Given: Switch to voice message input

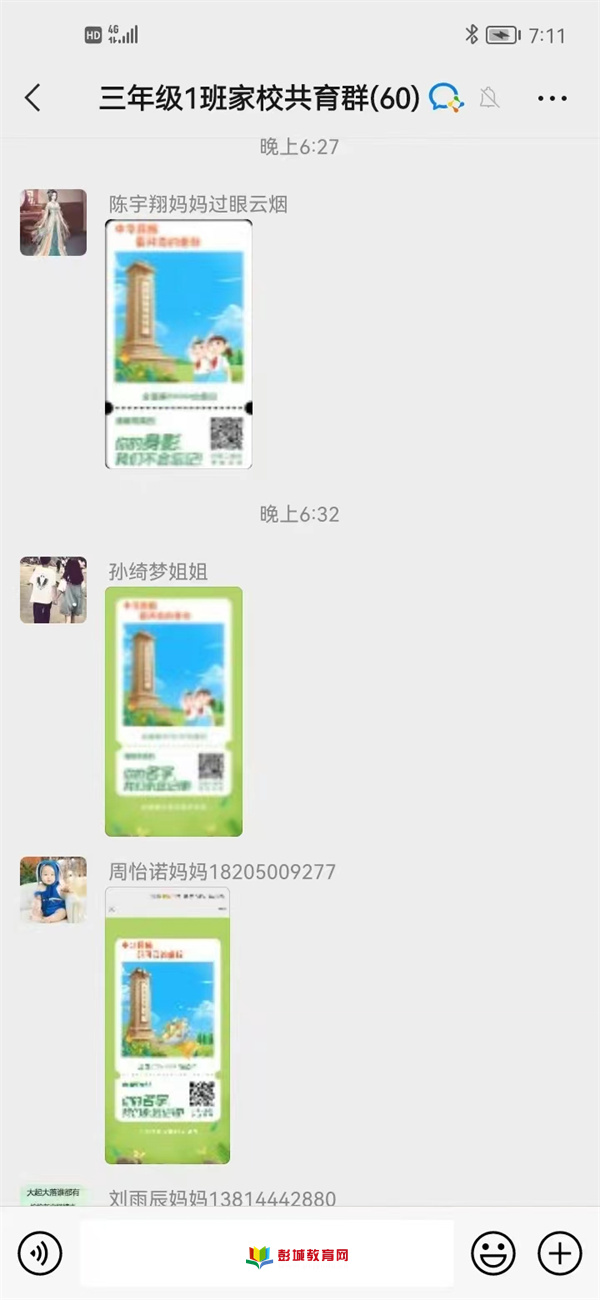Looking at the screenshot, I should tap(40, 1252).
